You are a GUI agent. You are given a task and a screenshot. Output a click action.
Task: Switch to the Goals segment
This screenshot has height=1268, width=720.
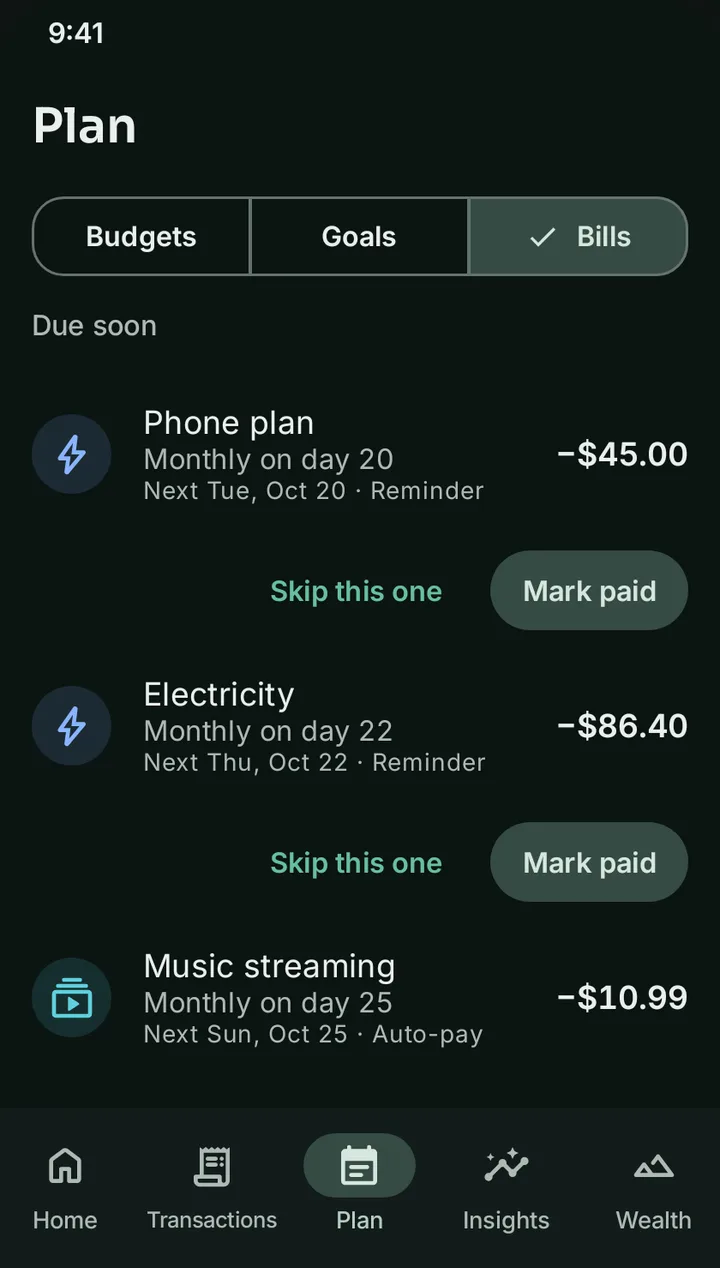tap(359, 236)
